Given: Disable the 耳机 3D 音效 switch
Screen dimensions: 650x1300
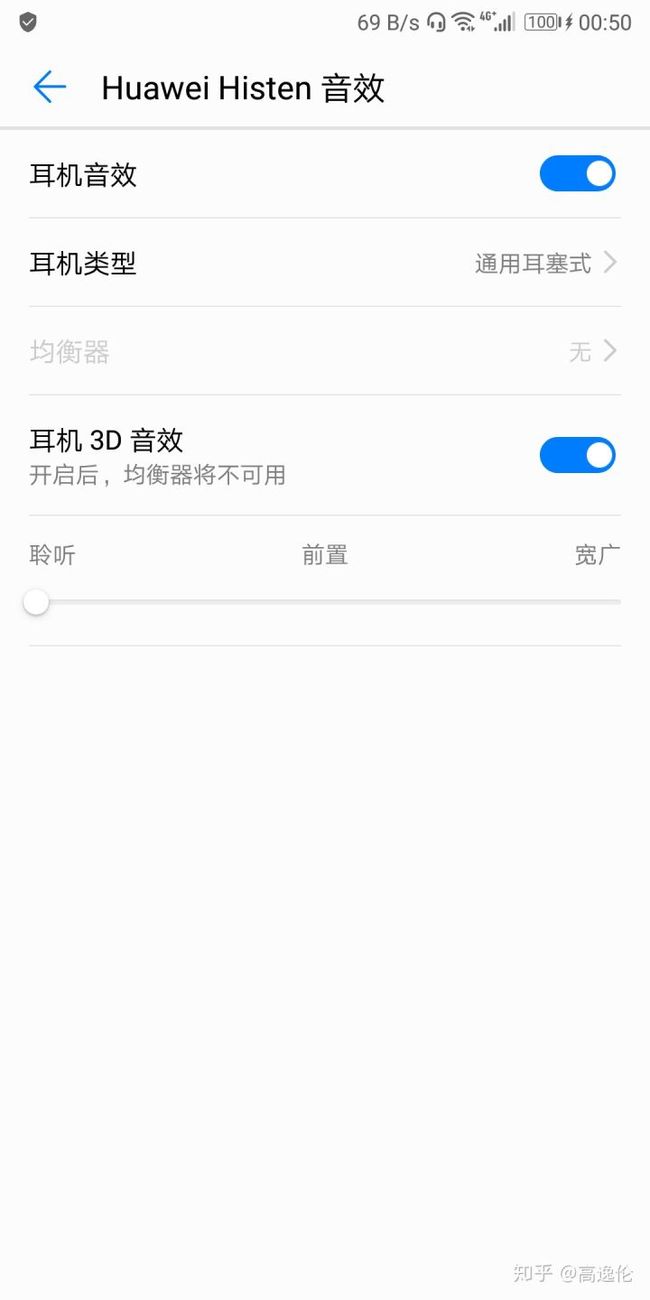Looking at the screenshot, I should (x=577, y=455).
